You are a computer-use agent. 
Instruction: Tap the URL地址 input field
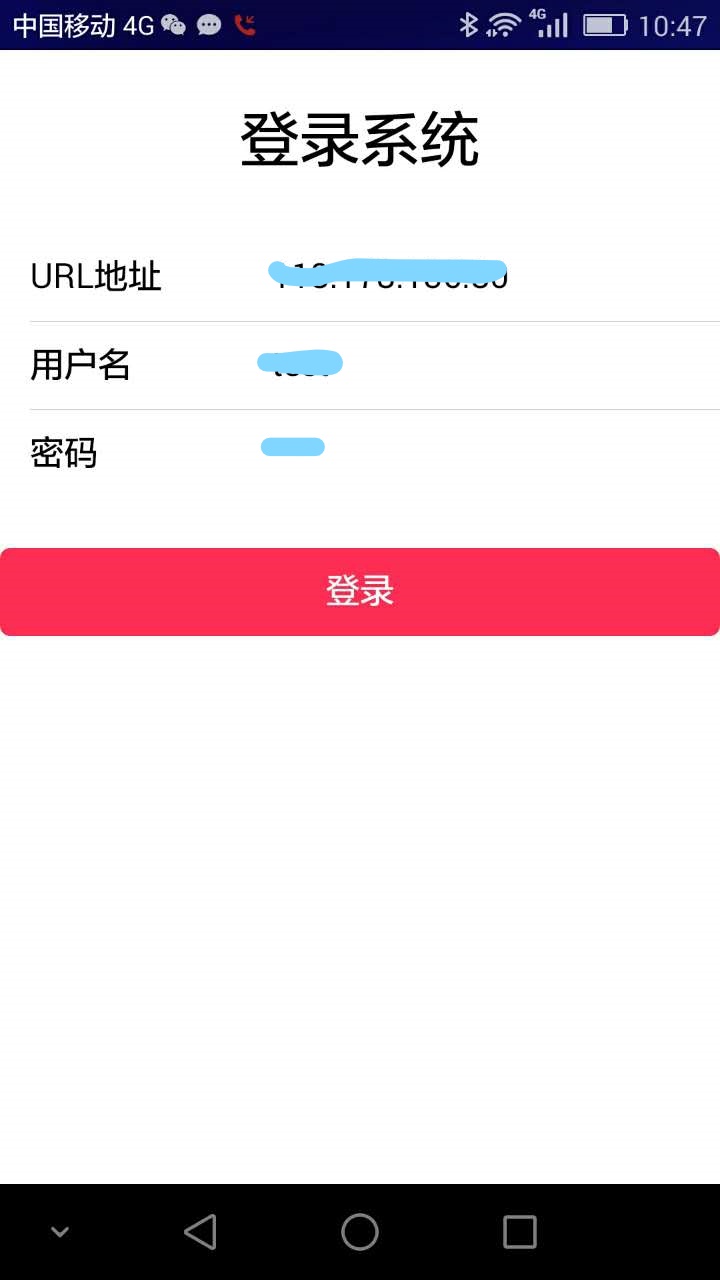click(480, 276)
